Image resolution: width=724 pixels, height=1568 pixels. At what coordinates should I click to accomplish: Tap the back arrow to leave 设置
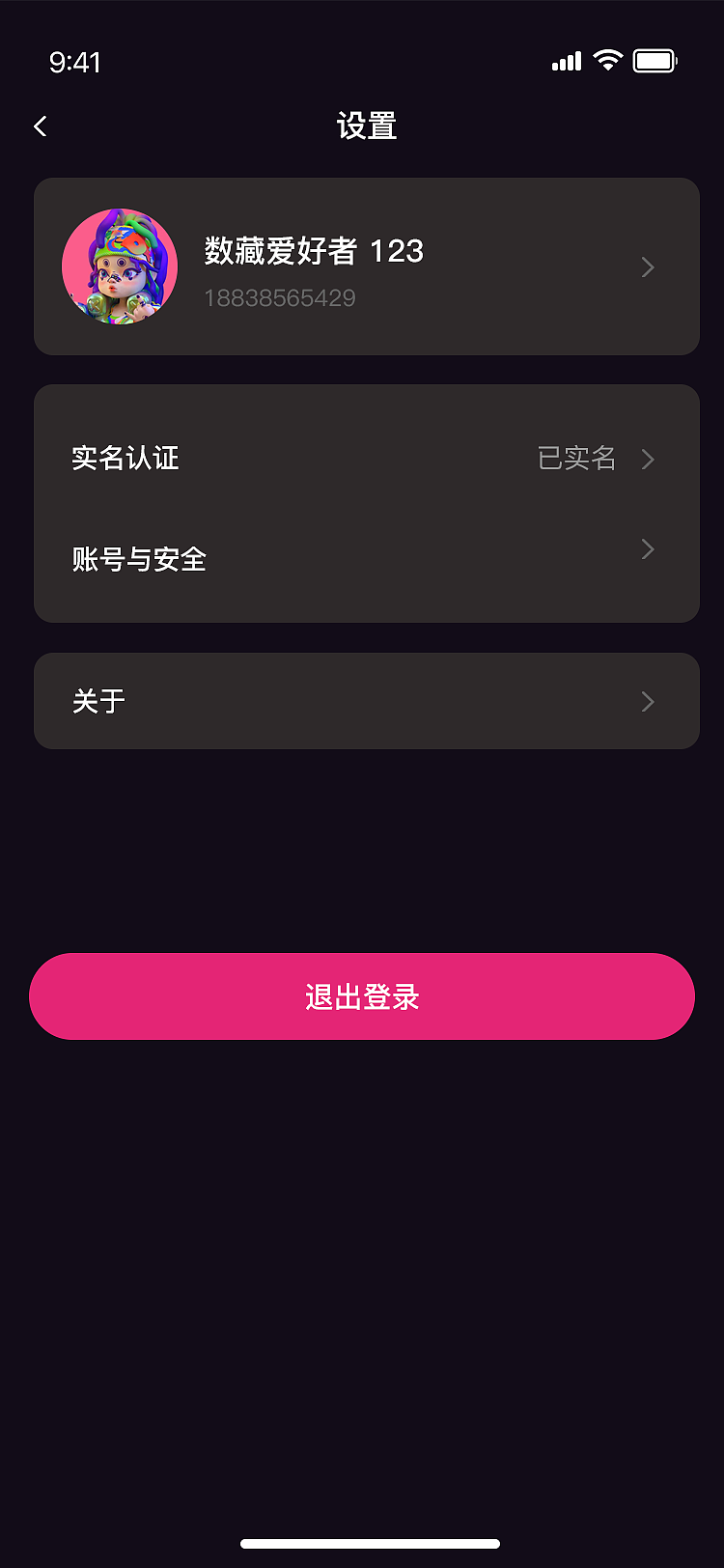[x=41, y=126]
